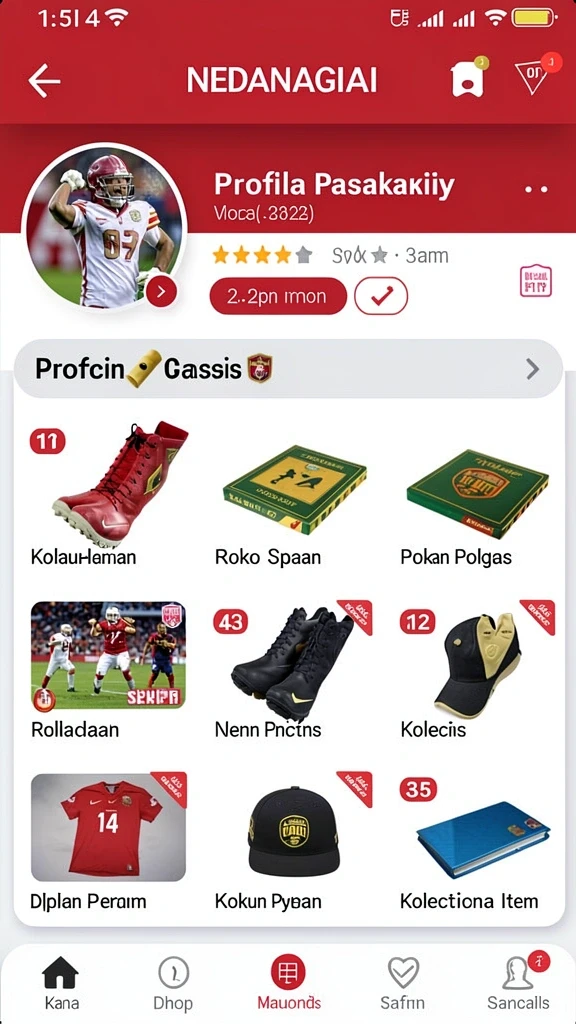The height and width of the screenshot is (1024, 576).
Task: Open the two-dot overflow menu
Action: pos(536,190)
